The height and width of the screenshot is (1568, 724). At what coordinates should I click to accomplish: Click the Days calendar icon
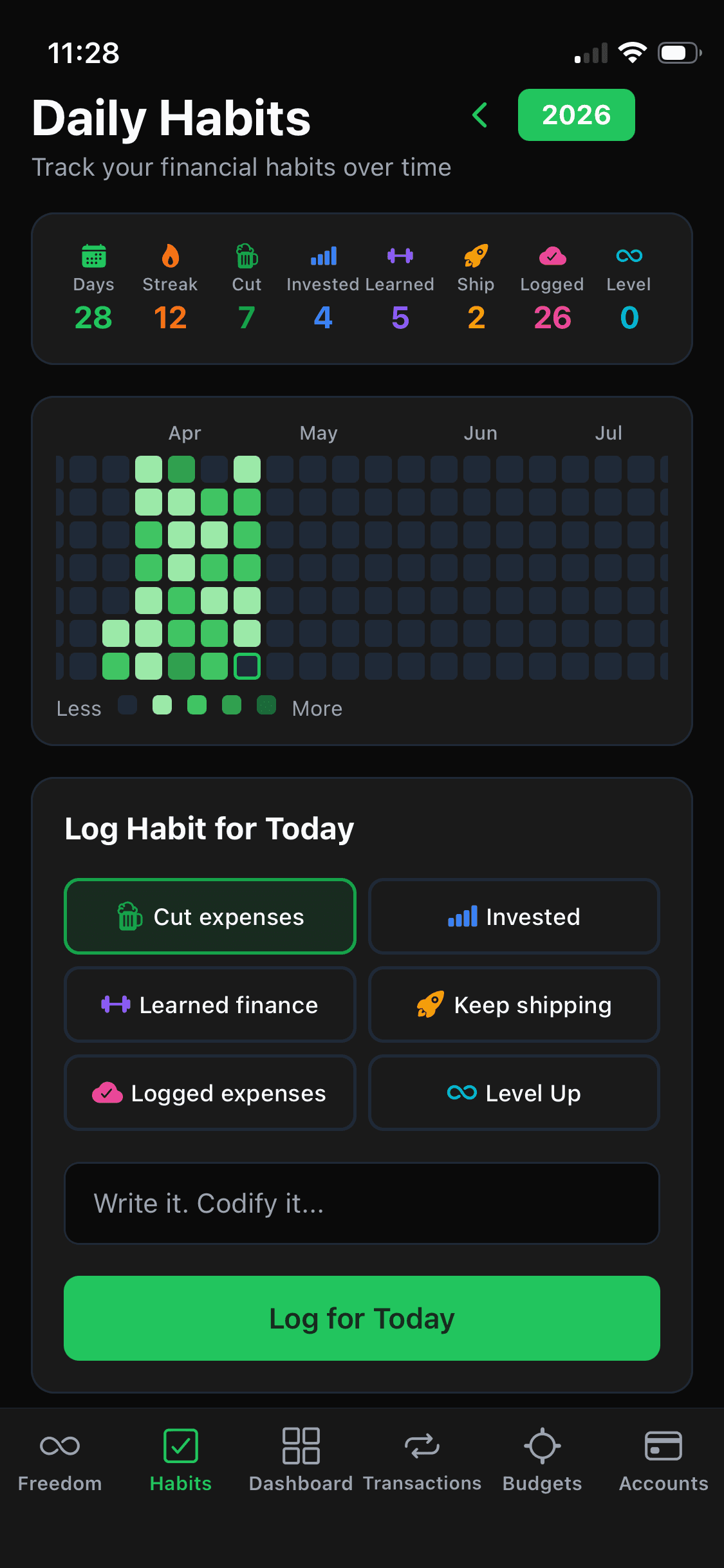click(x=93, y=257)
